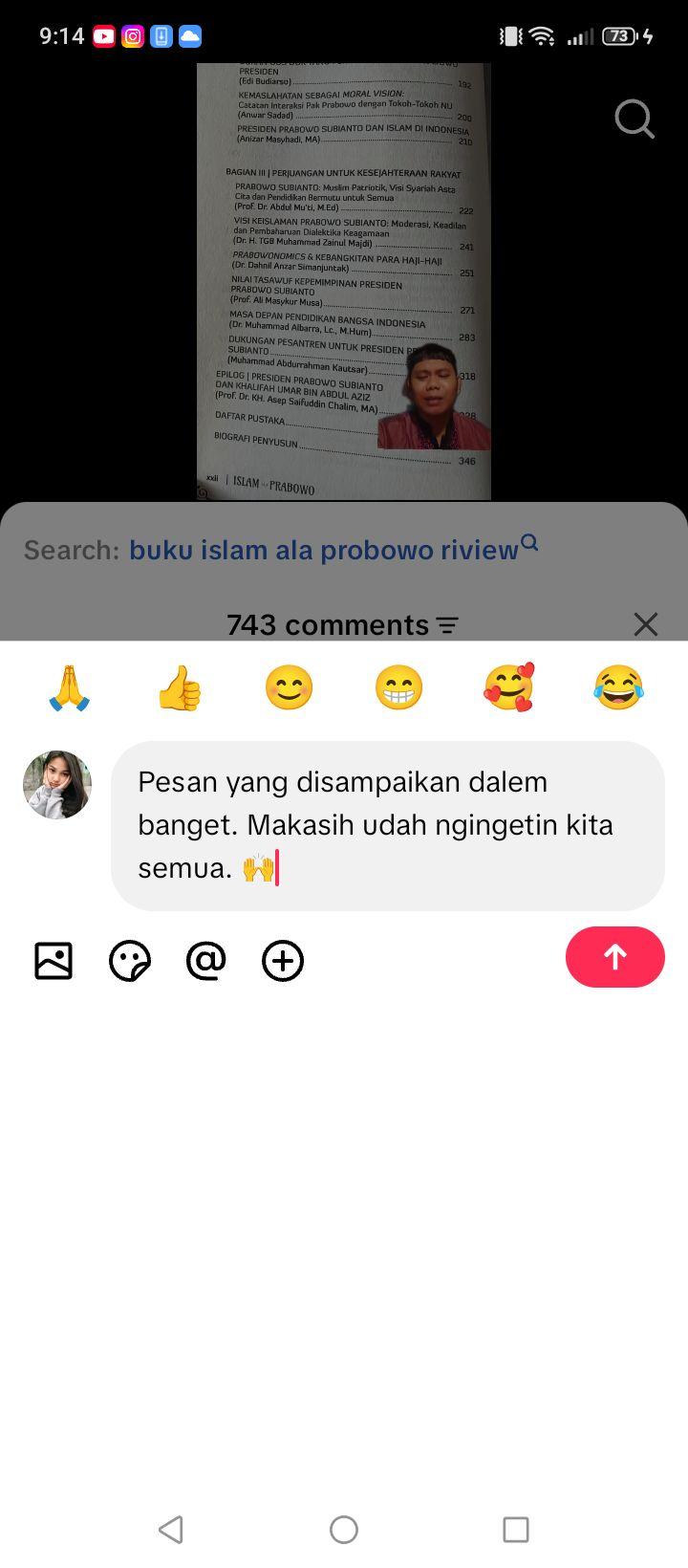
Task: Close the comments panel
Action: 646,624
